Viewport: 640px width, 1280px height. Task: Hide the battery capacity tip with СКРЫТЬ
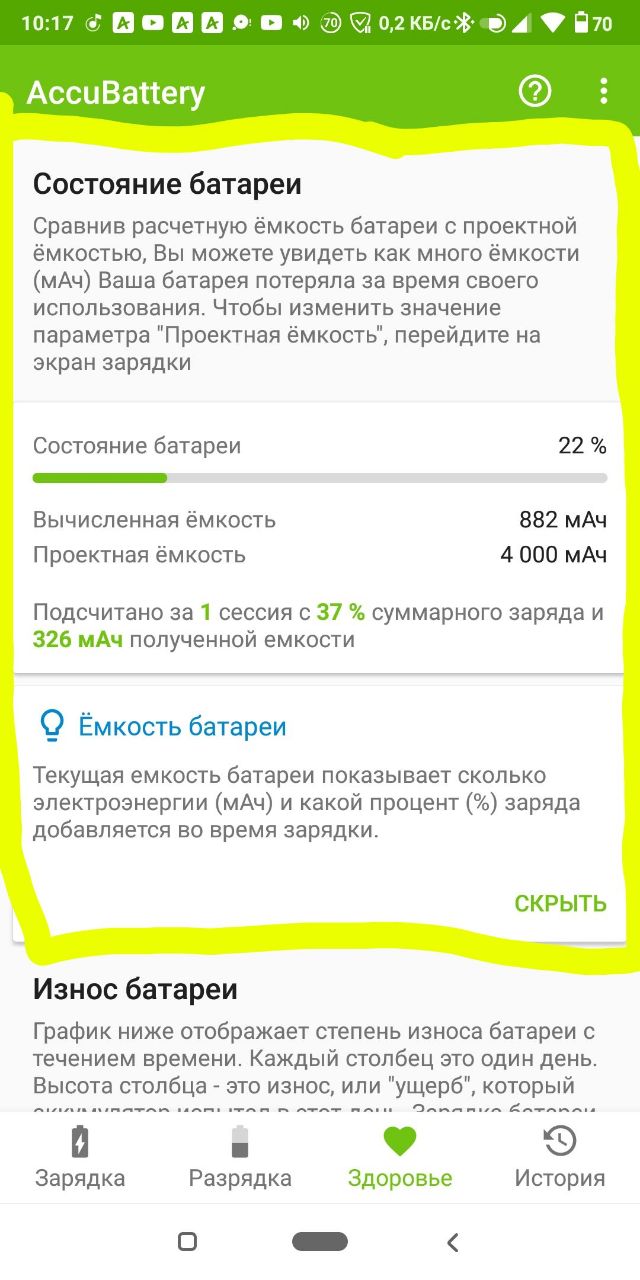point(560,903)
